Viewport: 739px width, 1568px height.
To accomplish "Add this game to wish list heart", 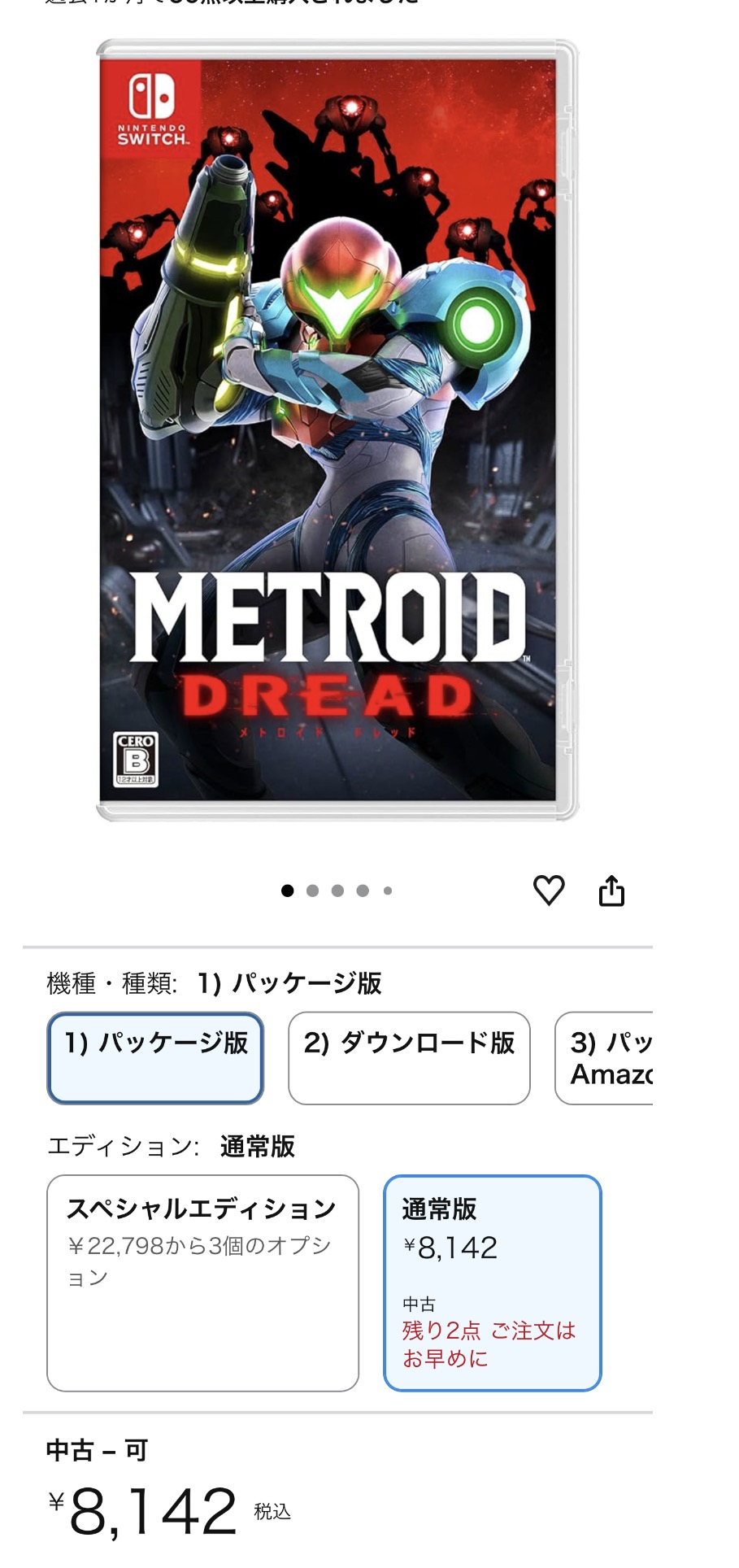I will (x=549, y=890).
